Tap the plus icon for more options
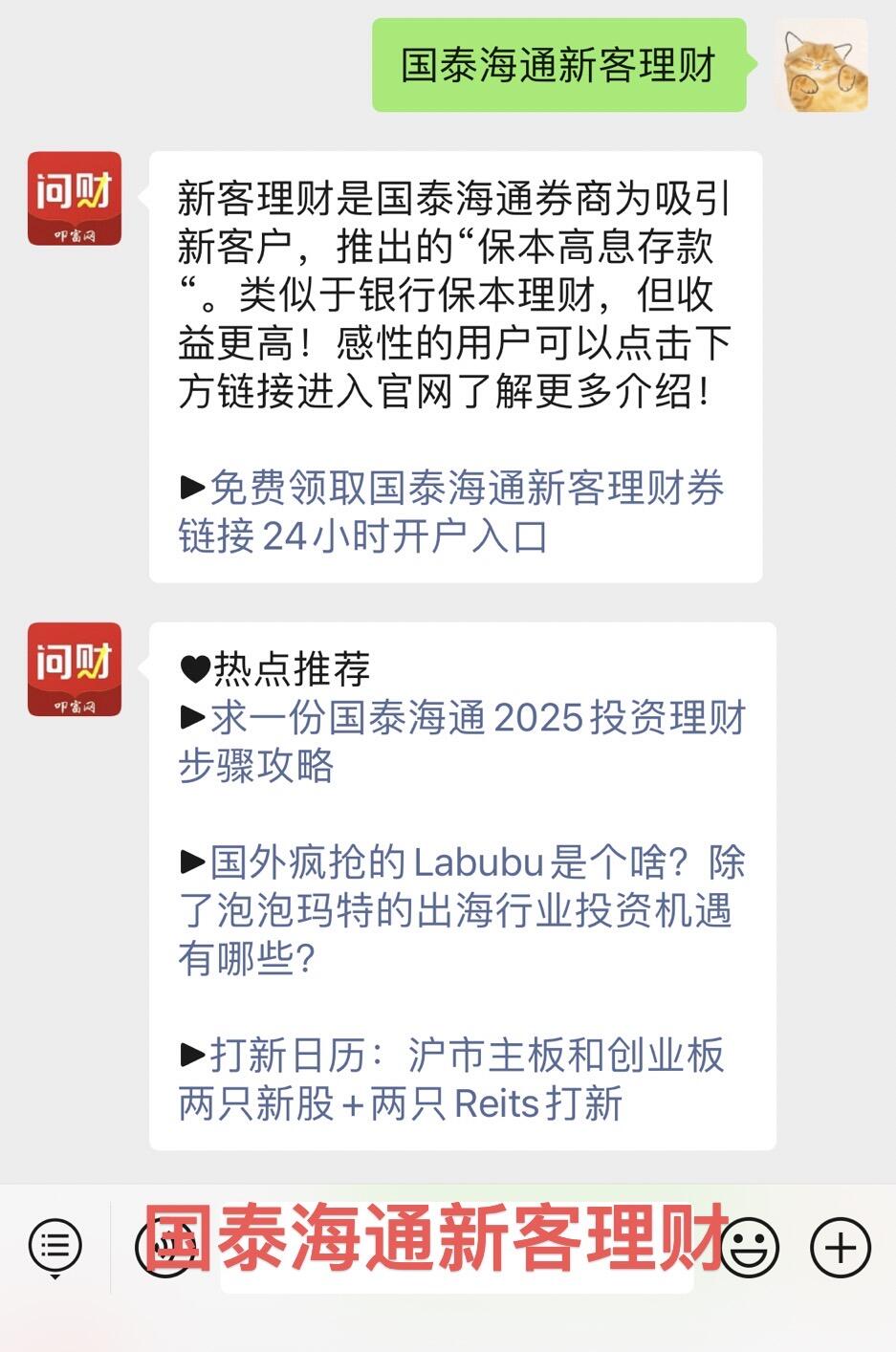Screen dimensions: 896x1352 pos(841,1247)
